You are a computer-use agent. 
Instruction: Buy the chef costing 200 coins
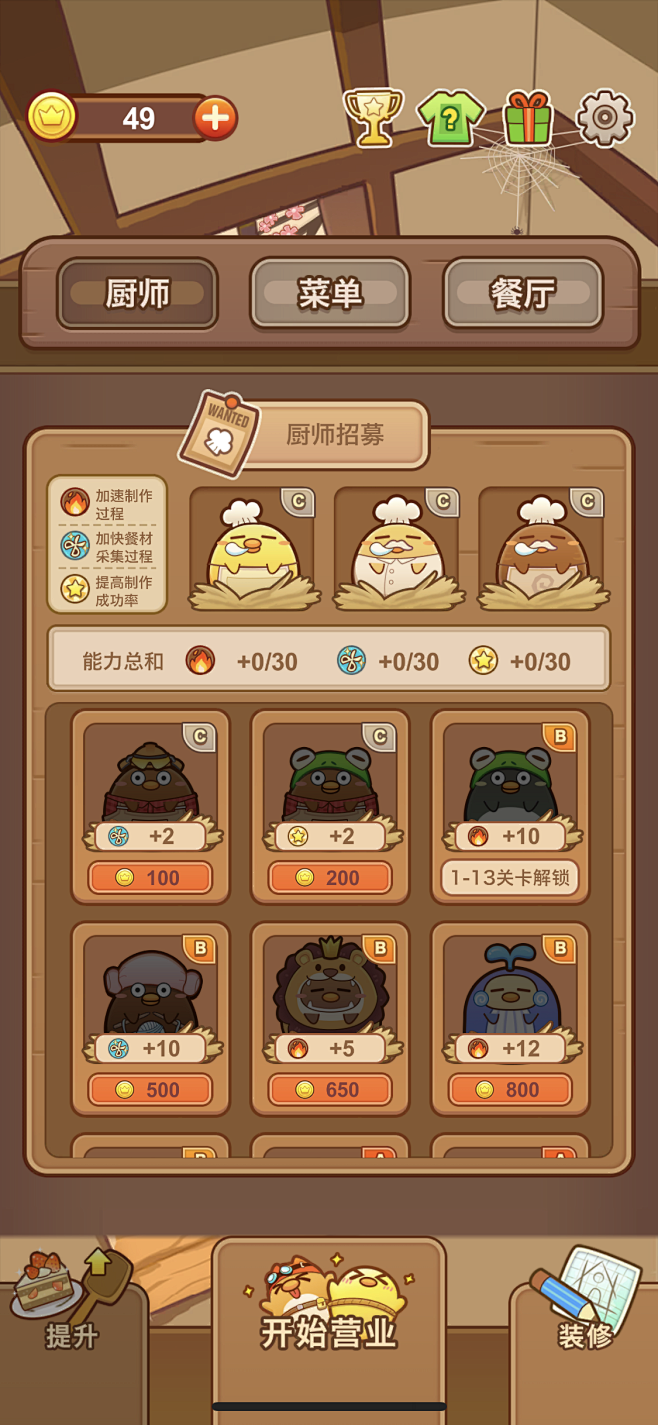[x=330, y=878]
